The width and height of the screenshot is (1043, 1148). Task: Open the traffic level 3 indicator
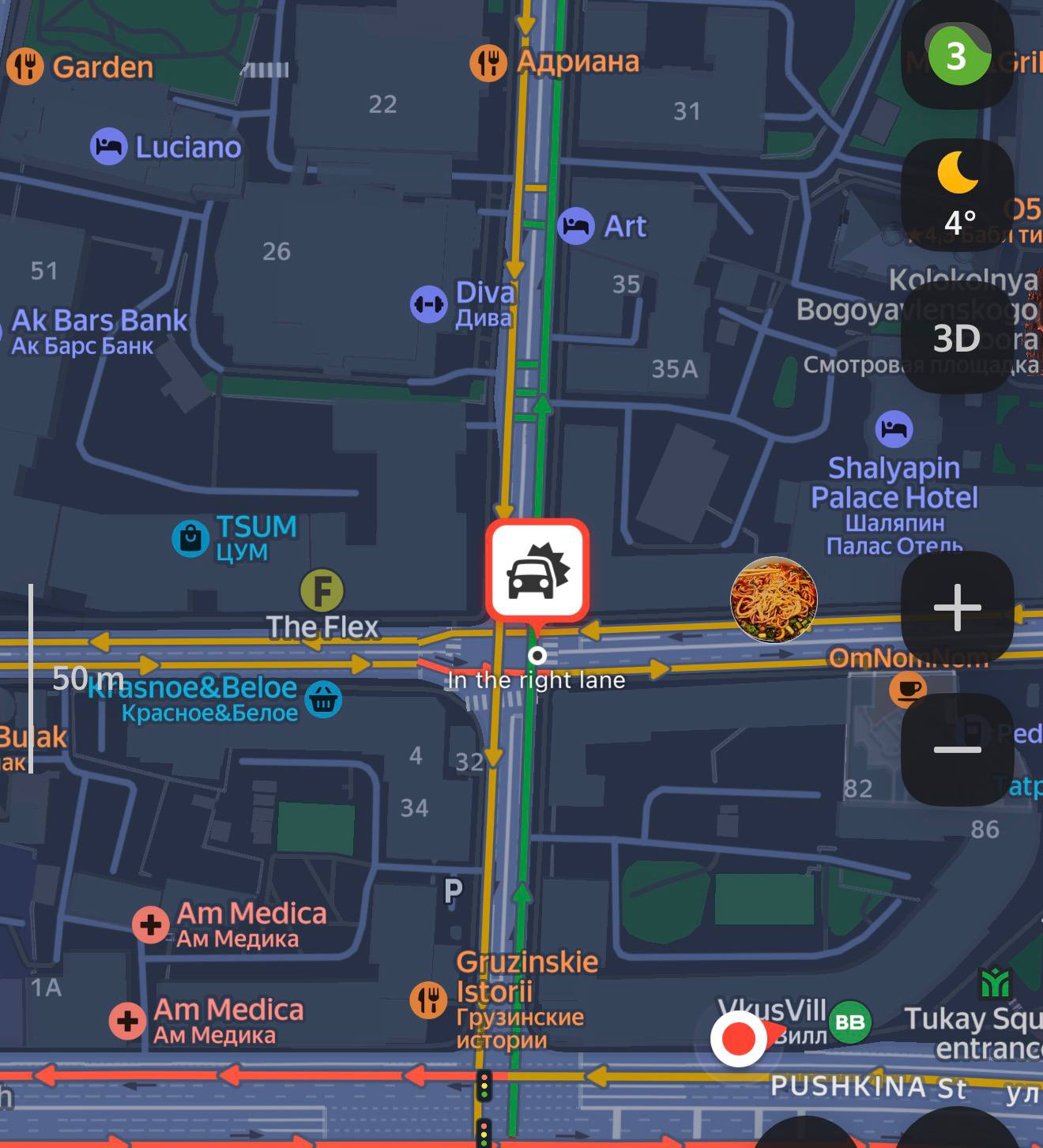point(956,55)
